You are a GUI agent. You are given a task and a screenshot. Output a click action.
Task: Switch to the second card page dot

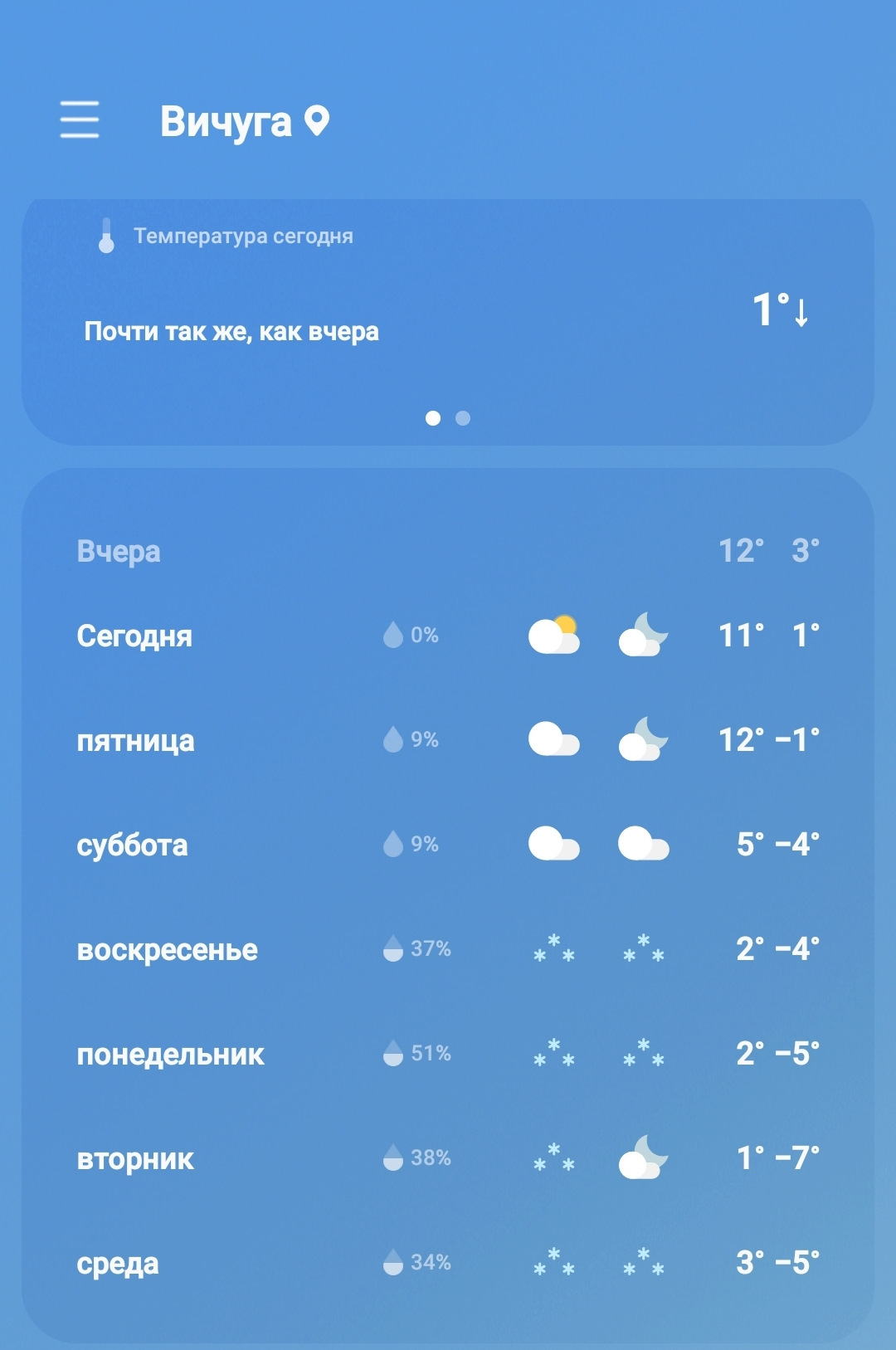point(463,418)
